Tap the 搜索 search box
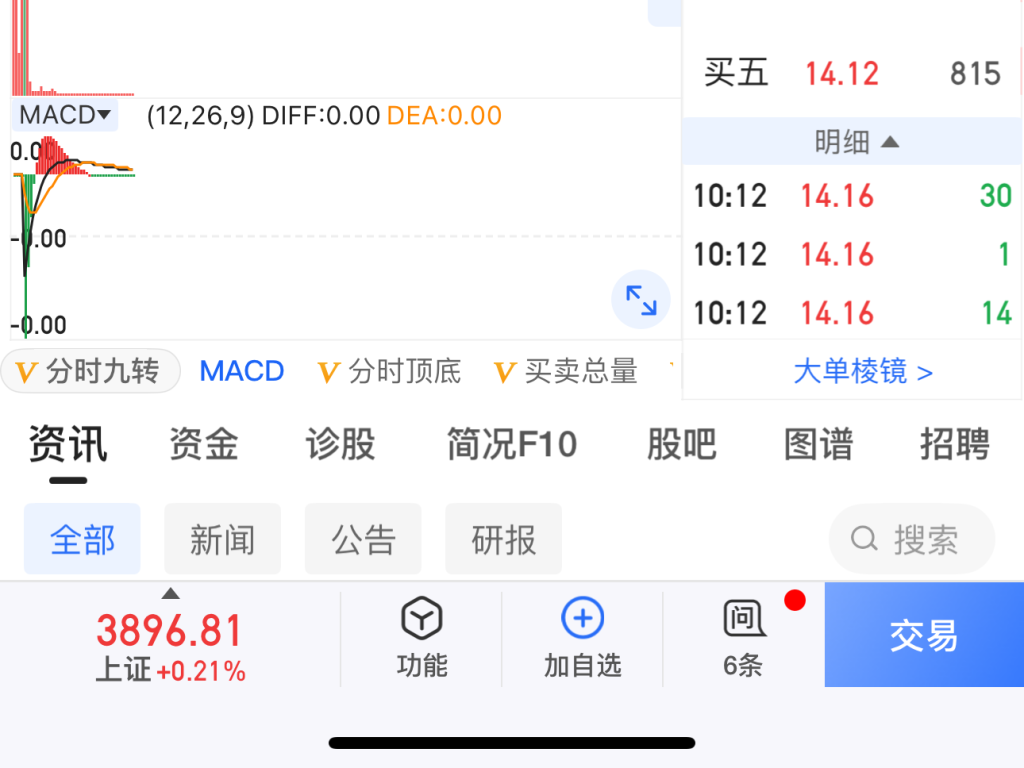1024x768 pixels. coord(911,540)
